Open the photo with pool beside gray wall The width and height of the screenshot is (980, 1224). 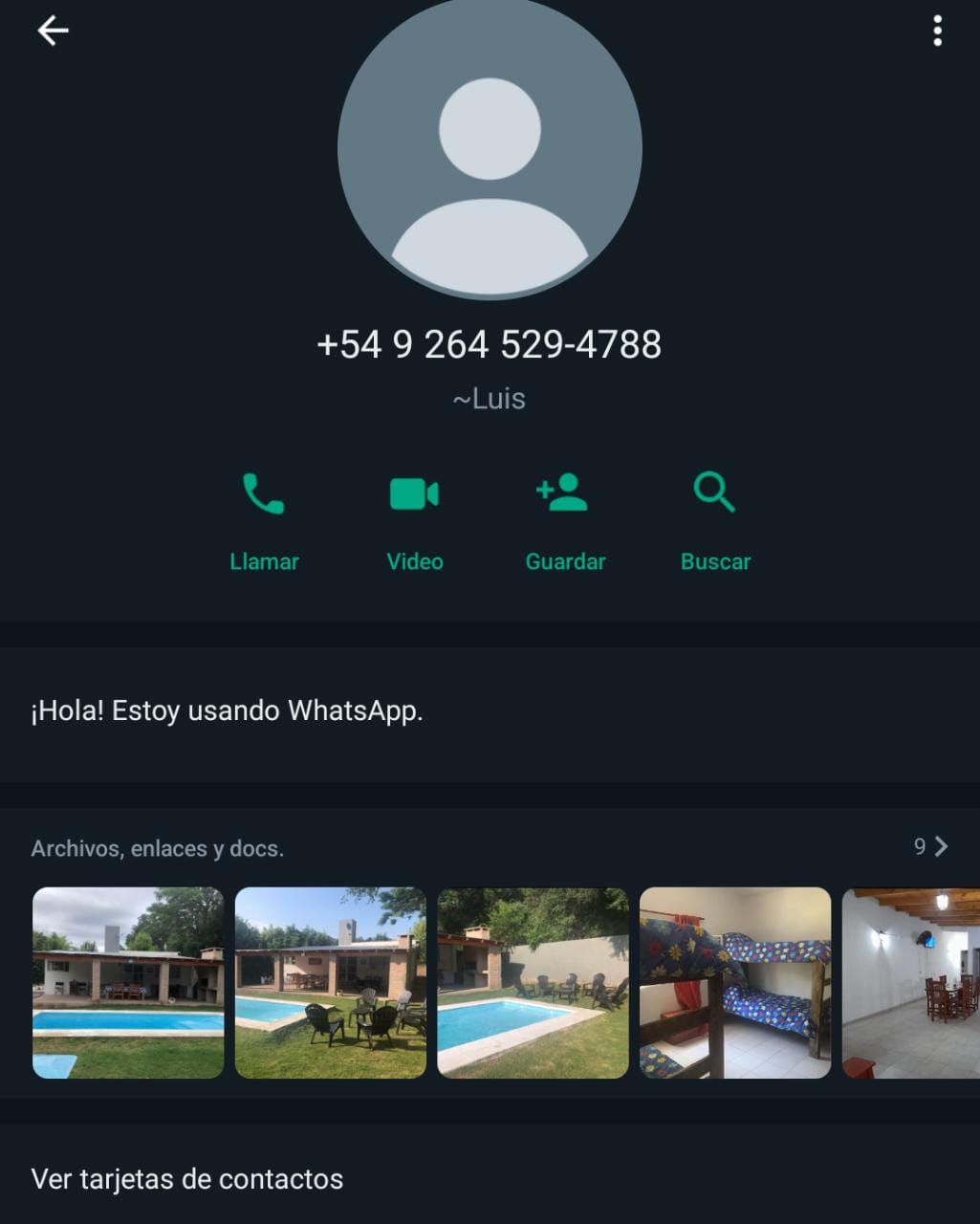533,983
